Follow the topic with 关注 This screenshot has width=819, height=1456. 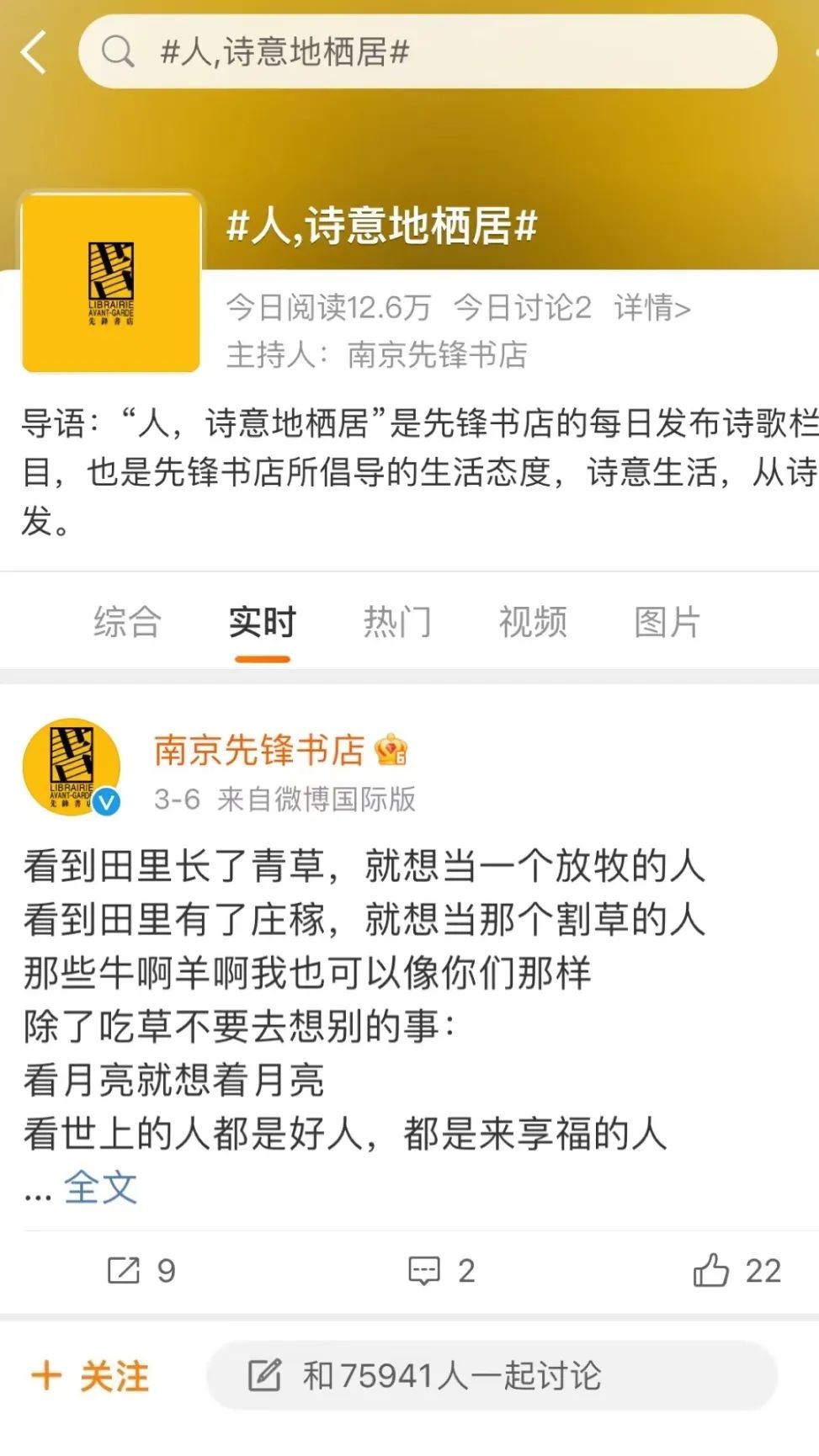90,1377
